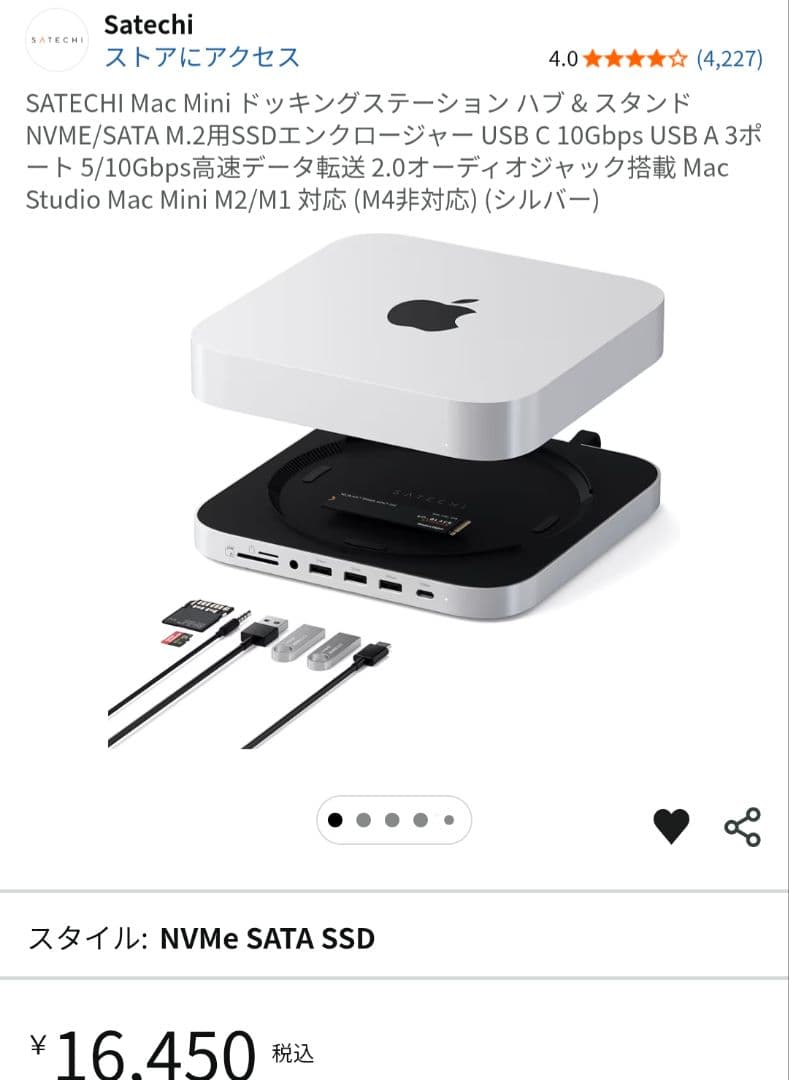The width and height of the screenshot is (789, 1080).
Task: Open the 4,227 reviews link
Action: pos(727,57)
